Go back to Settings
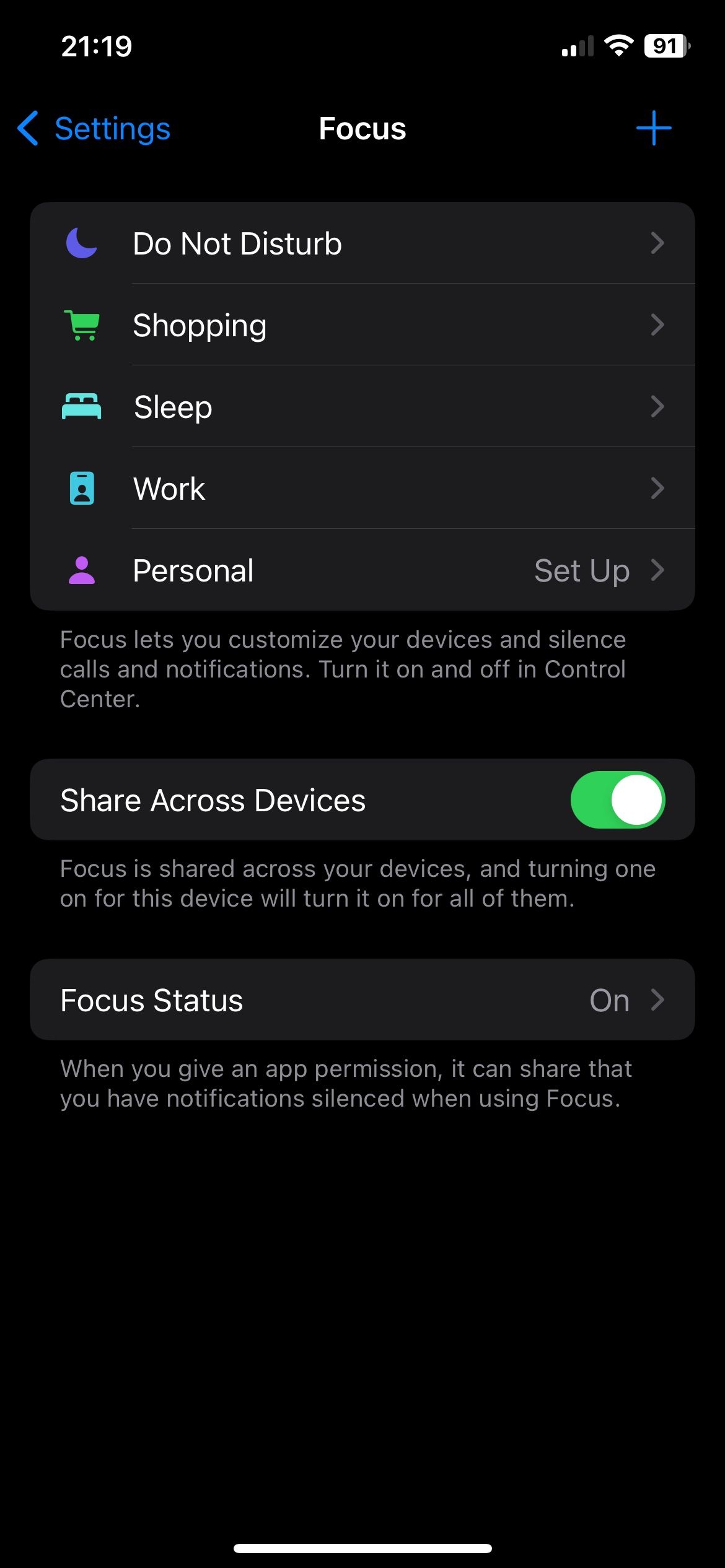The image size is (725, 1568). pyautogui.click(x=94, y=129)
